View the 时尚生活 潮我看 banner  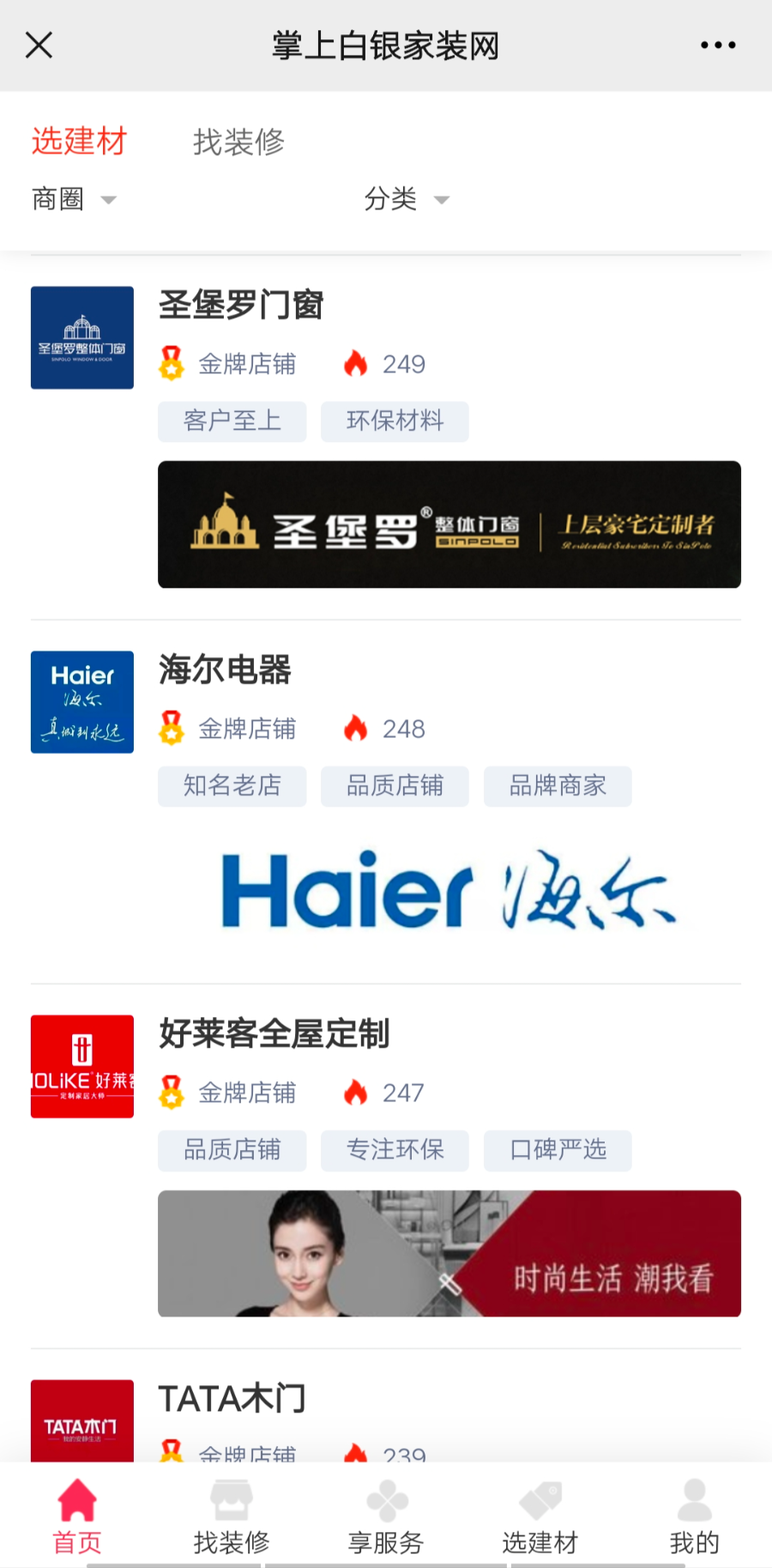(449, 1253)
